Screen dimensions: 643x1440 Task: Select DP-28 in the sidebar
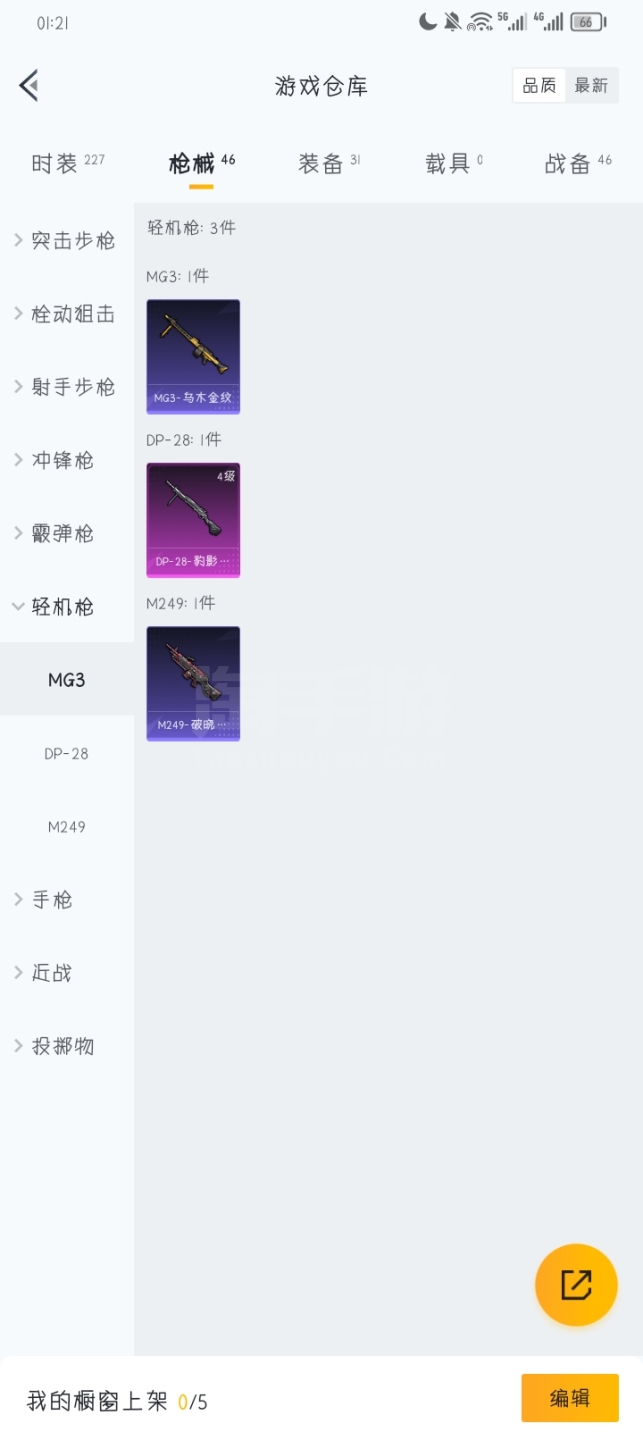66,754
